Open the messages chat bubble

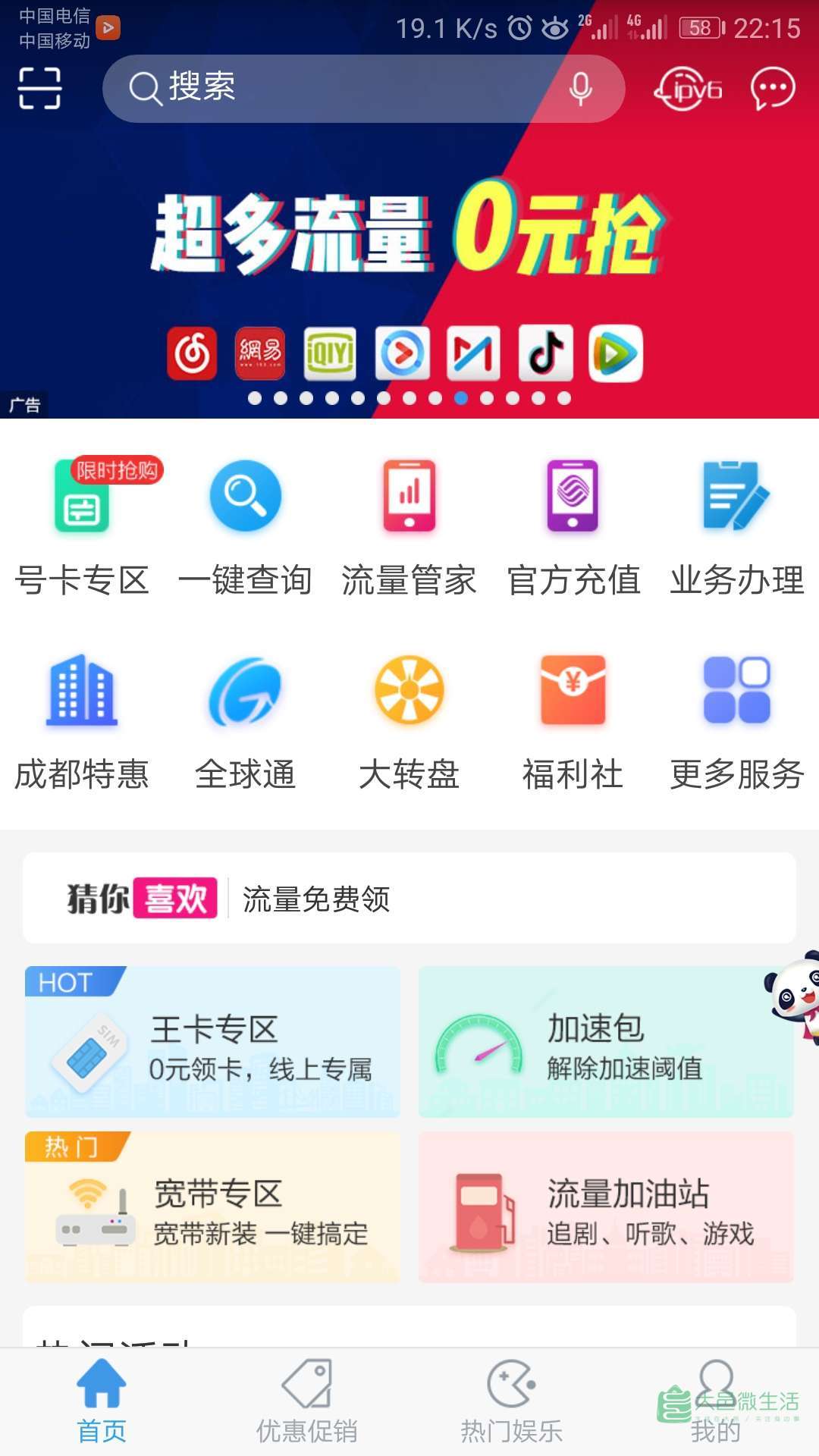(772, 89)
